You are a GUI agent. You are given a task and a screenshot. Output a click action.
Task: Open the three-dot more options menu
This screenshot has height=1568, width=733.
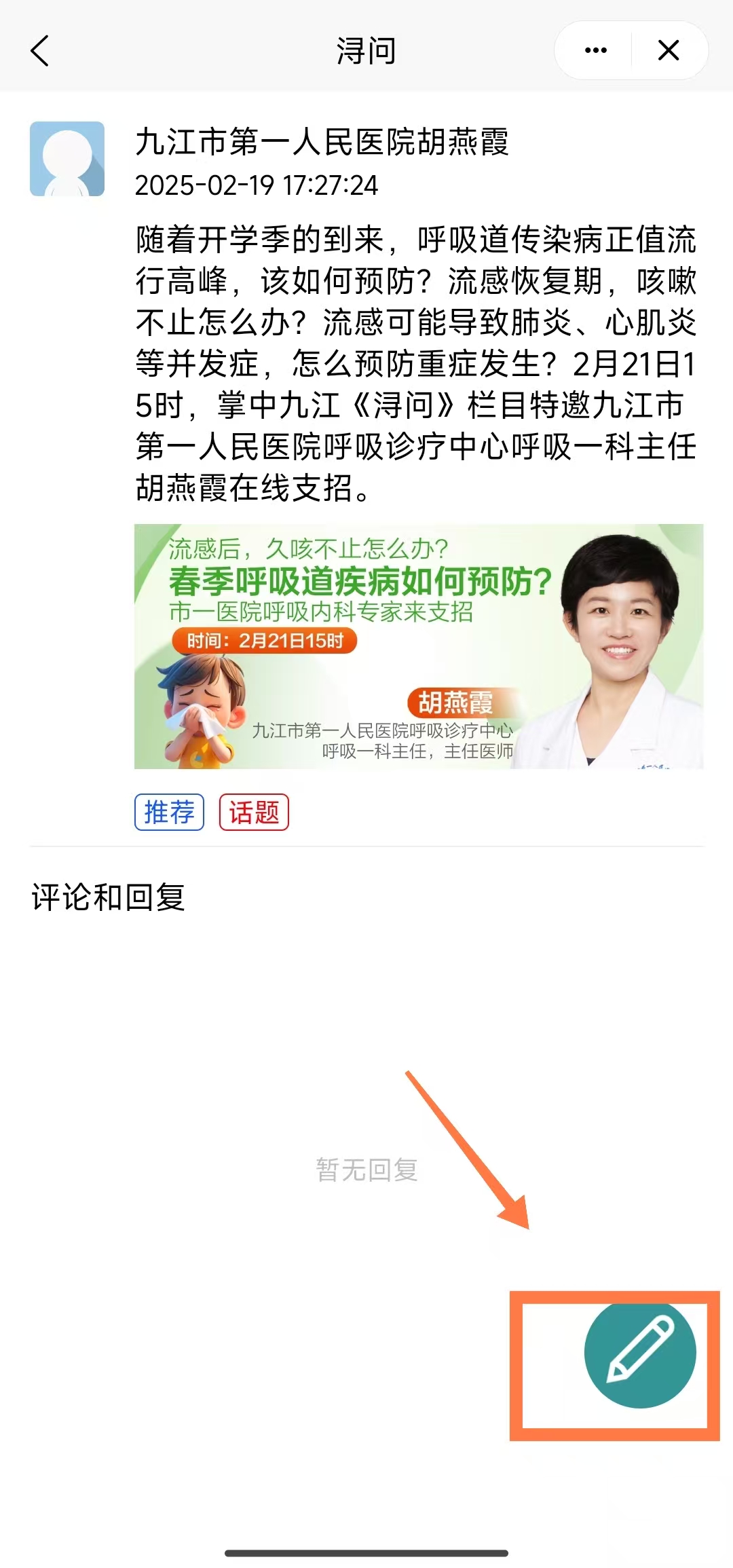click(595, 50)
